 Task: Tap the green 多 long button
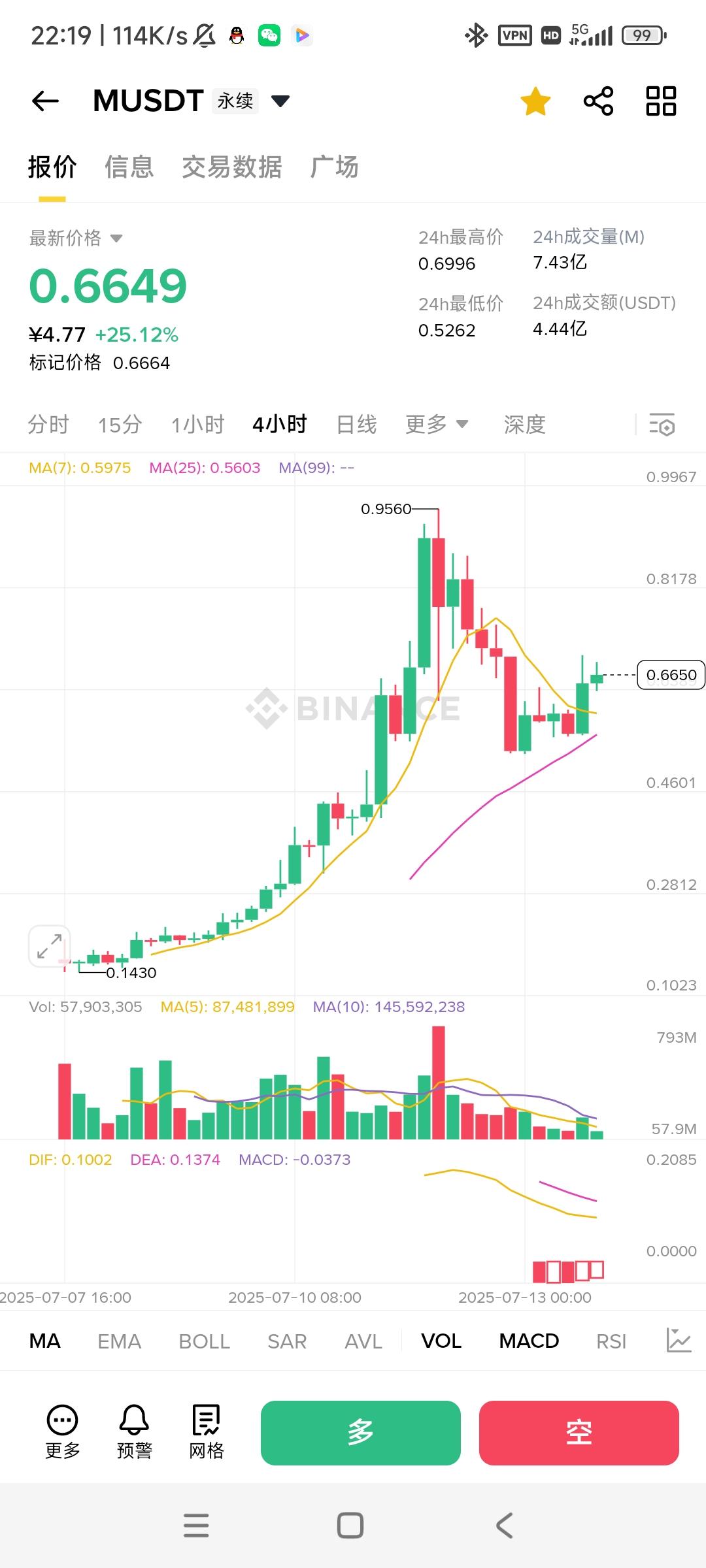(x=360, y=1432)
